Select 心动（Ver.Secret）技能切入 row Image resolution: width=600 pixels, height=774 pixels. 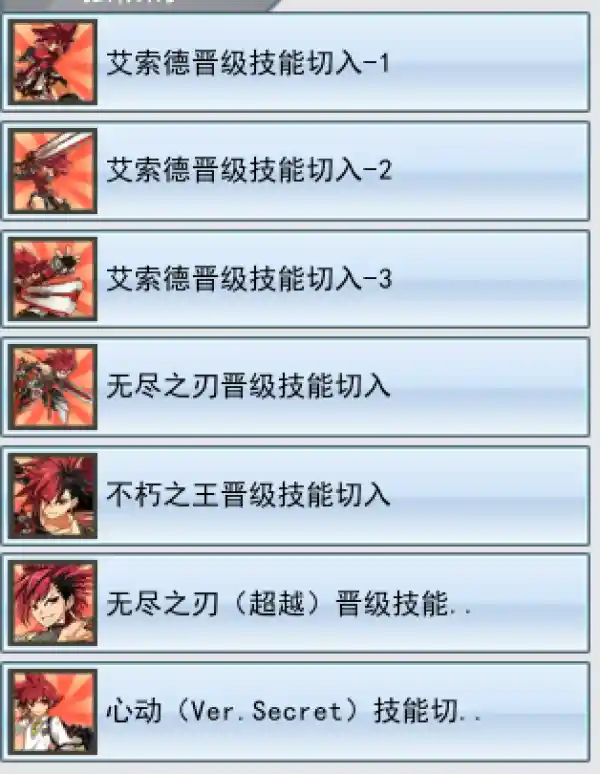tap(300, 711)
